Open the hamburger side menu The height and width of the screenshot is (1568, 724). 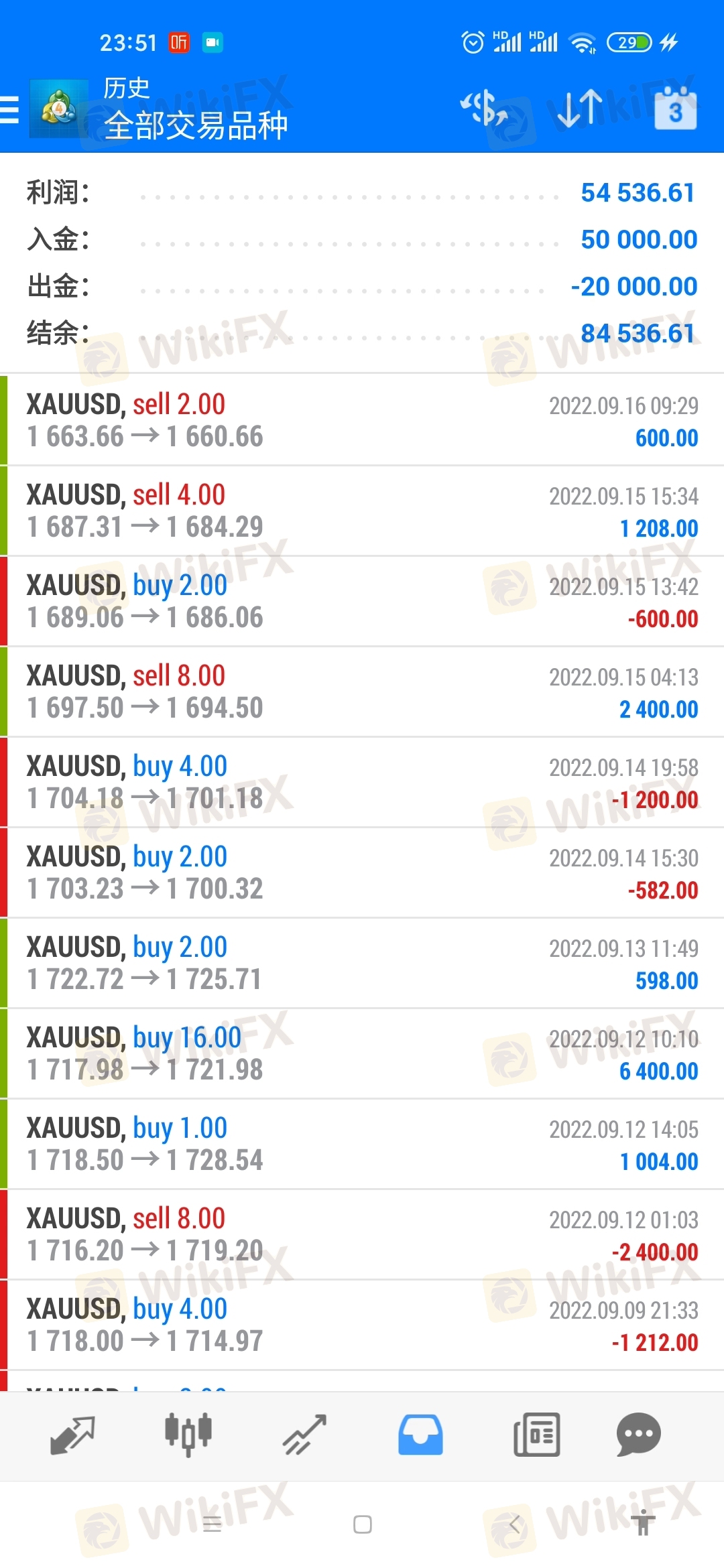click(x=11, y=110)
